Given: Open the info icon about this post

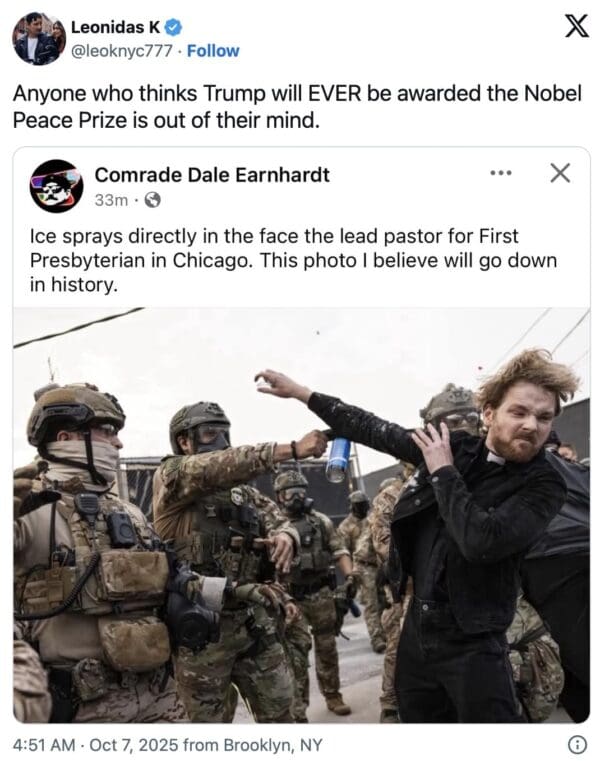Looking at the screenshot, I should [576, 744].
